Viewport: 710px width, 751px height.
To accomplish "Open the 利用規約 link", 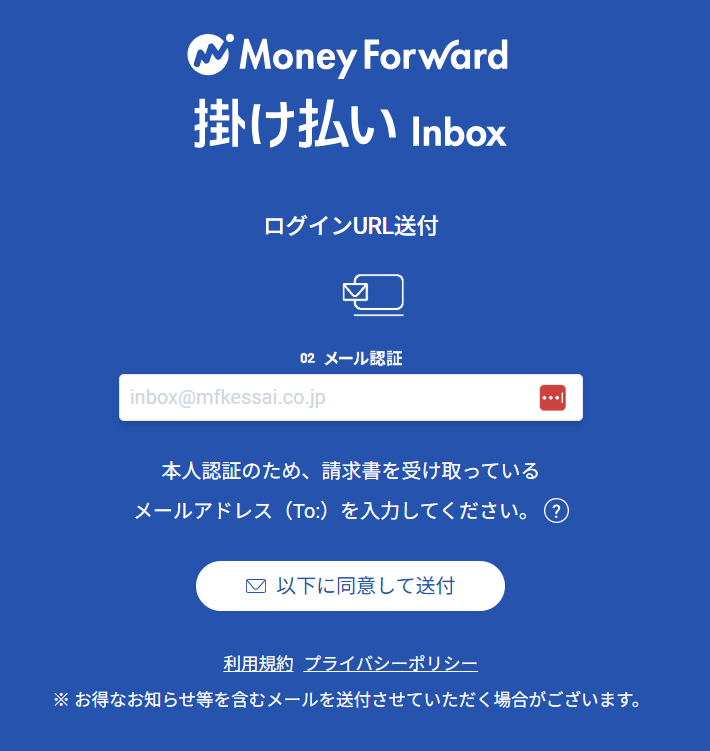I will (x=258, y=663).
